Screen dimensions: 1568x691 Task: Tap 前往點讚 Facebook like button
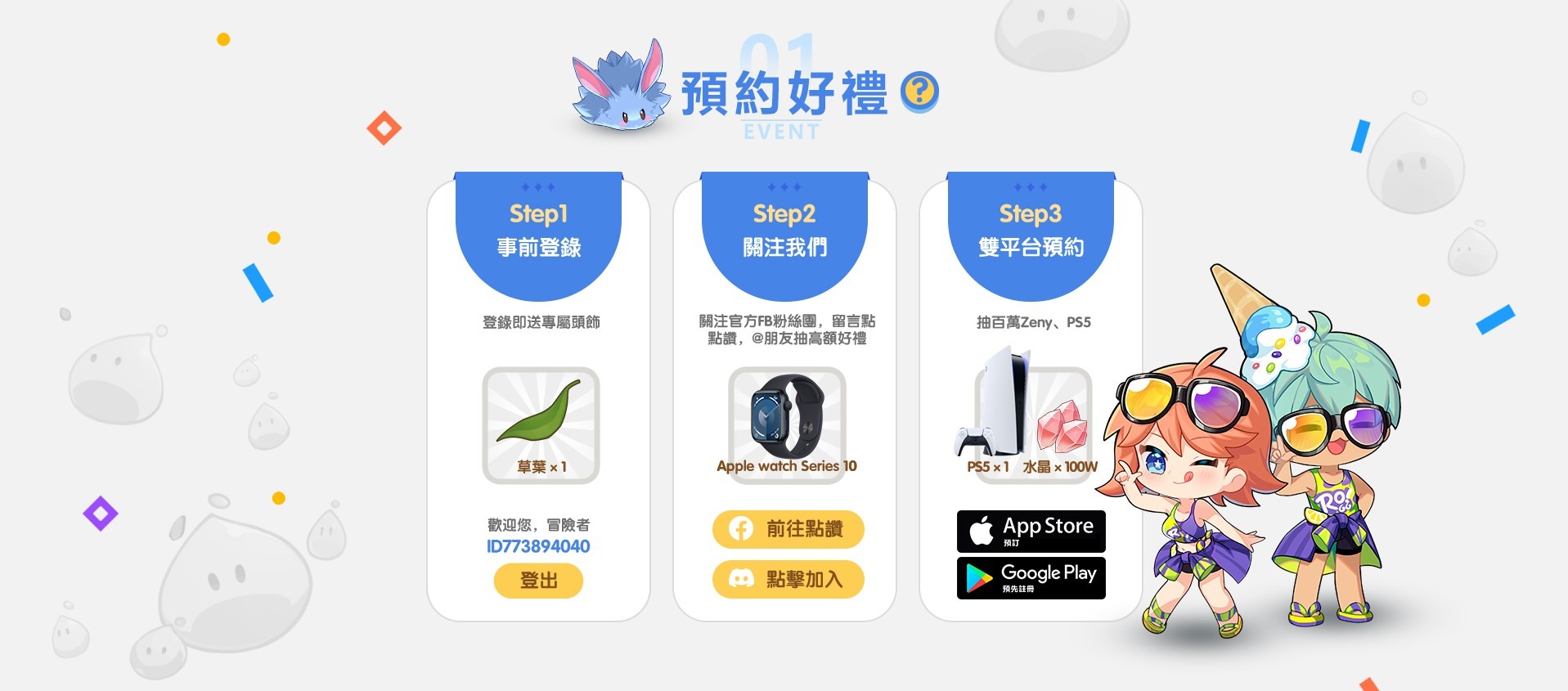tap(788, 529)
